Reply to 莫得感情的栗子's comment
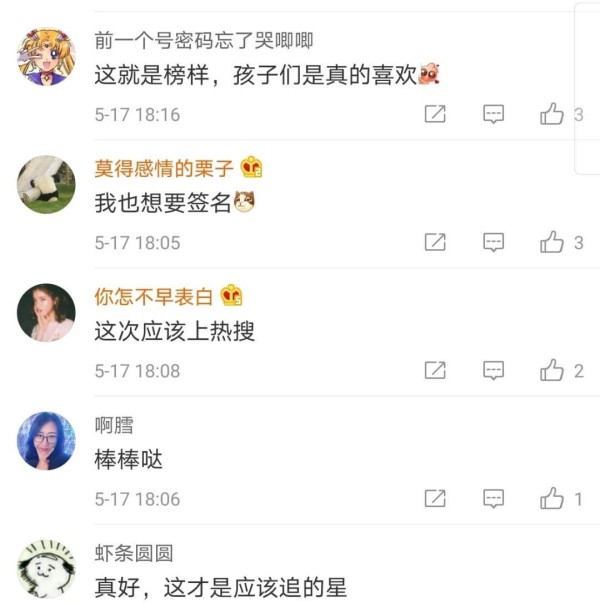Screen dimensions: 600x603 pos(494,242)
